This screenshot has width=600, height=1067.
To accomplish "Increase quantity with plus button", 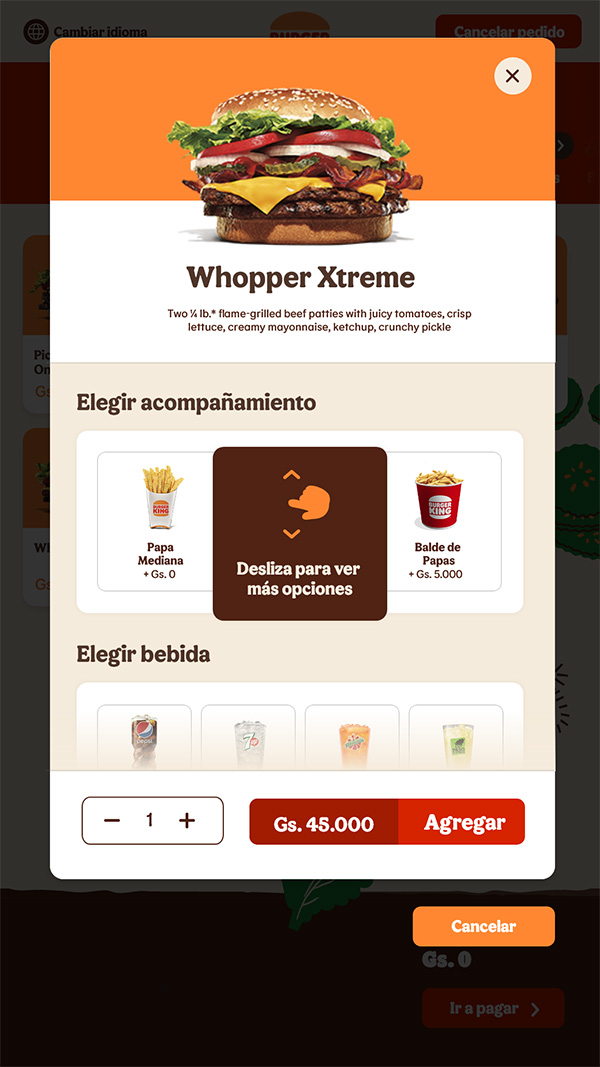I will (187, 821).
